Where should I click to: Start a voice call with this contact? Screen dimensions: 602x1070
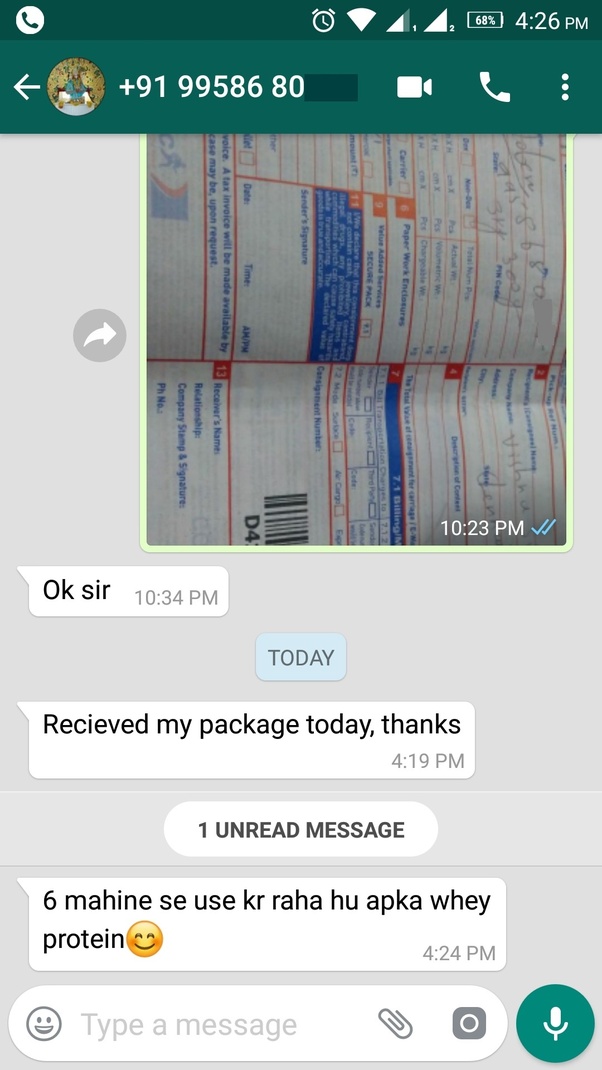[x=495, y=88]
